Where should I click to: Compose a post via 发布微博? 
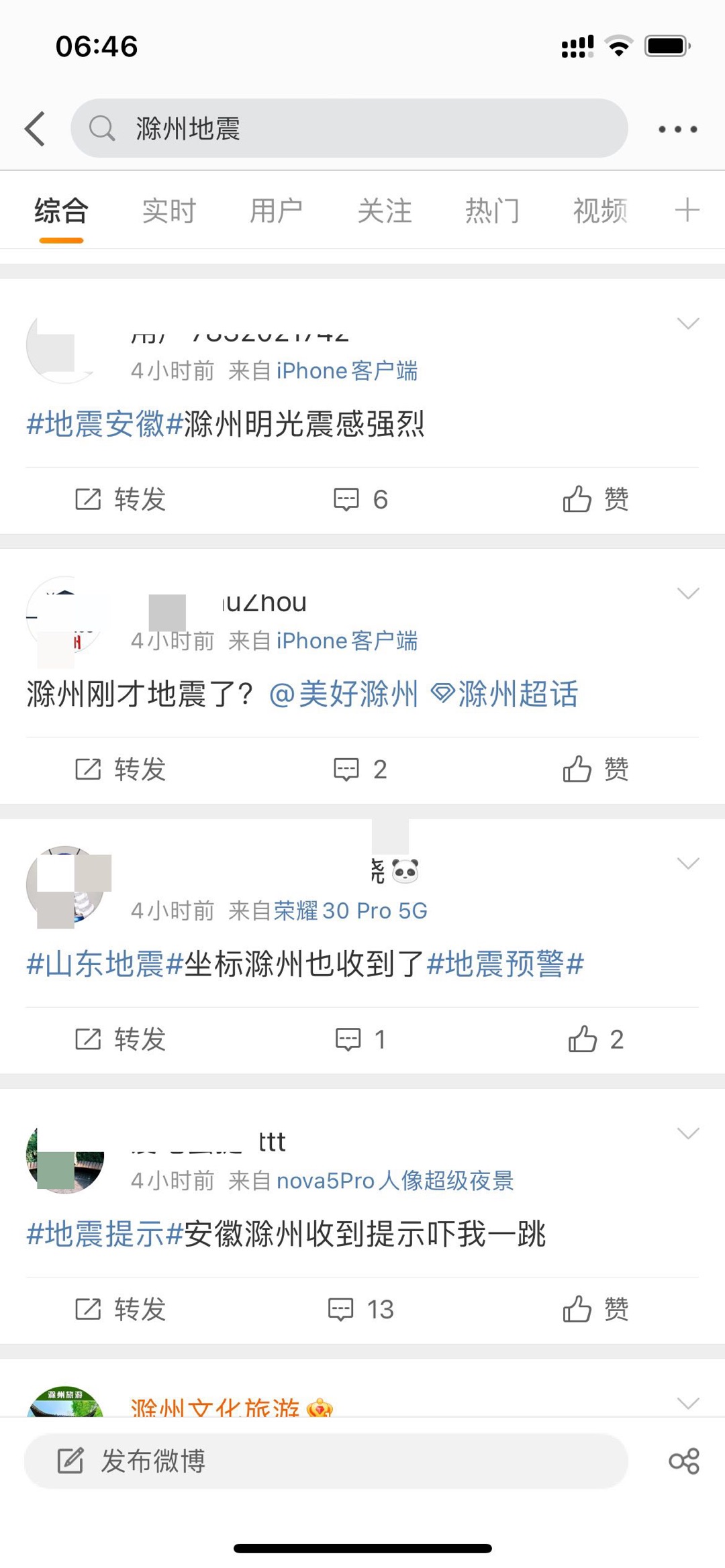(326, 1461)
